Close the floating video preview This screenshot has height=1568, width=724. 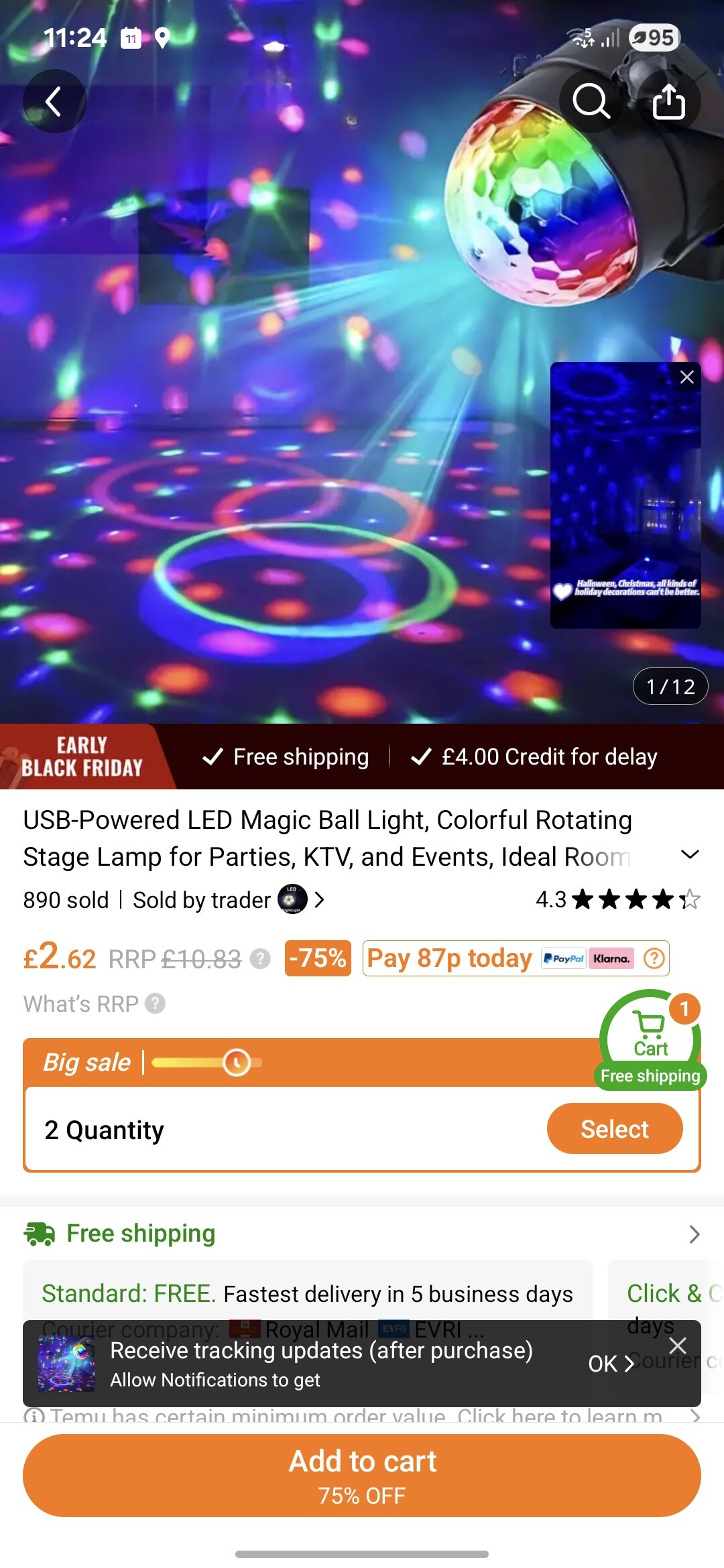coord(686,377)
